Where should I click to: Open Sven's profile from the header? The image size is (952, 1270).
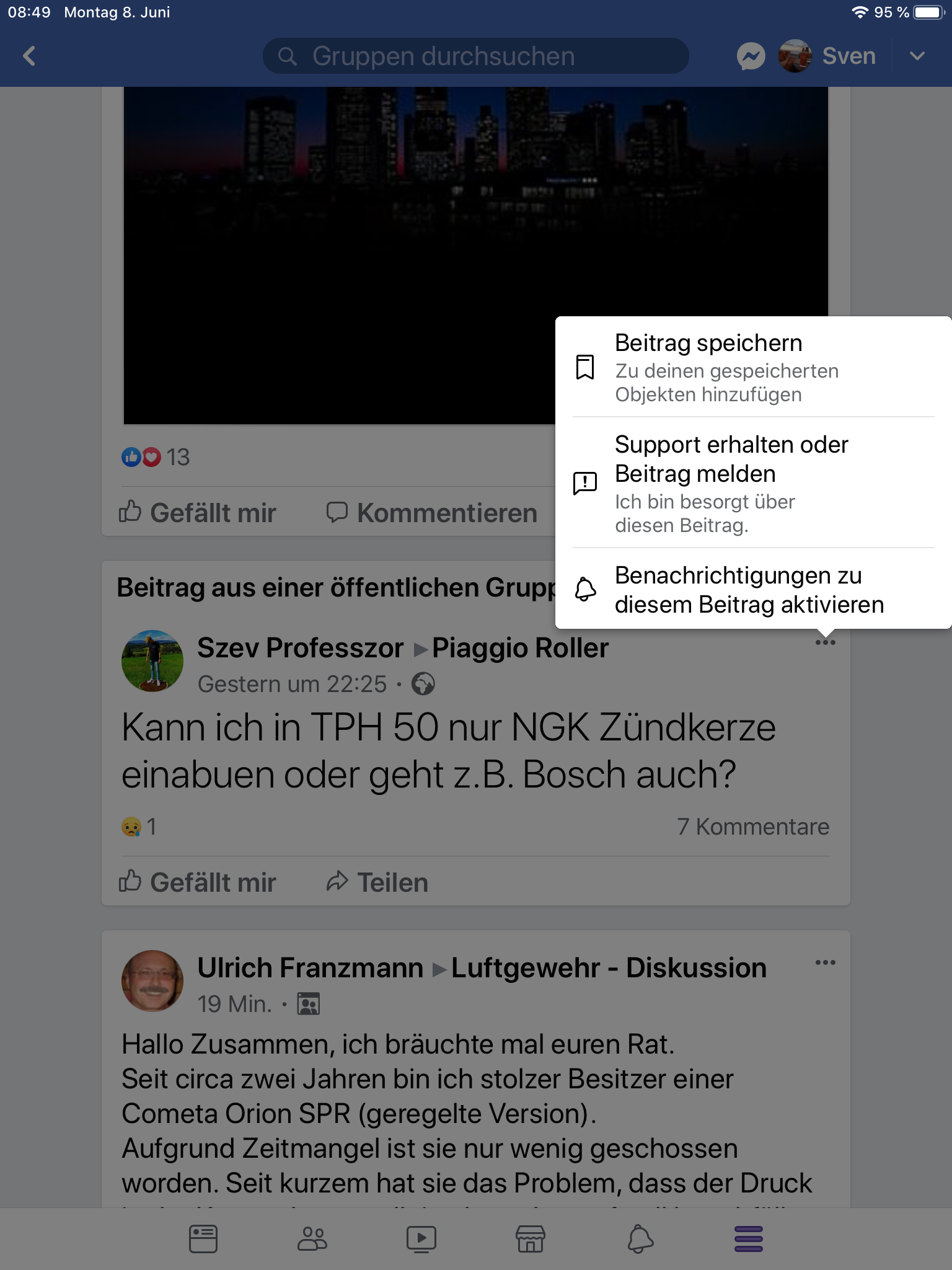tap(827, 56)
